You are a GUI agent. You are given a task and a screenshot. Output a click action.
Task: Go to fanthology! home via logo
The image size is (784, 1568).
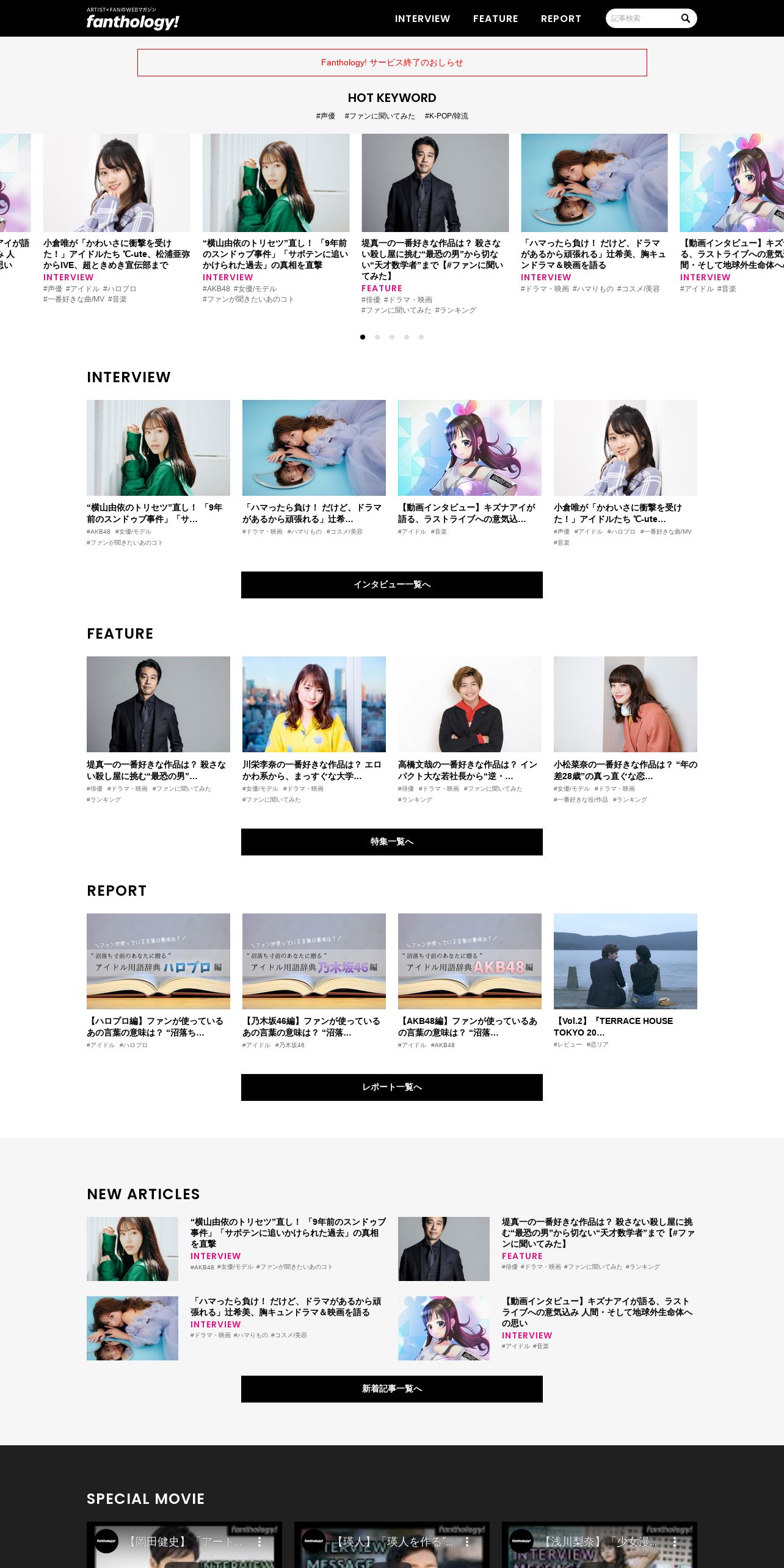pos(132,19)
